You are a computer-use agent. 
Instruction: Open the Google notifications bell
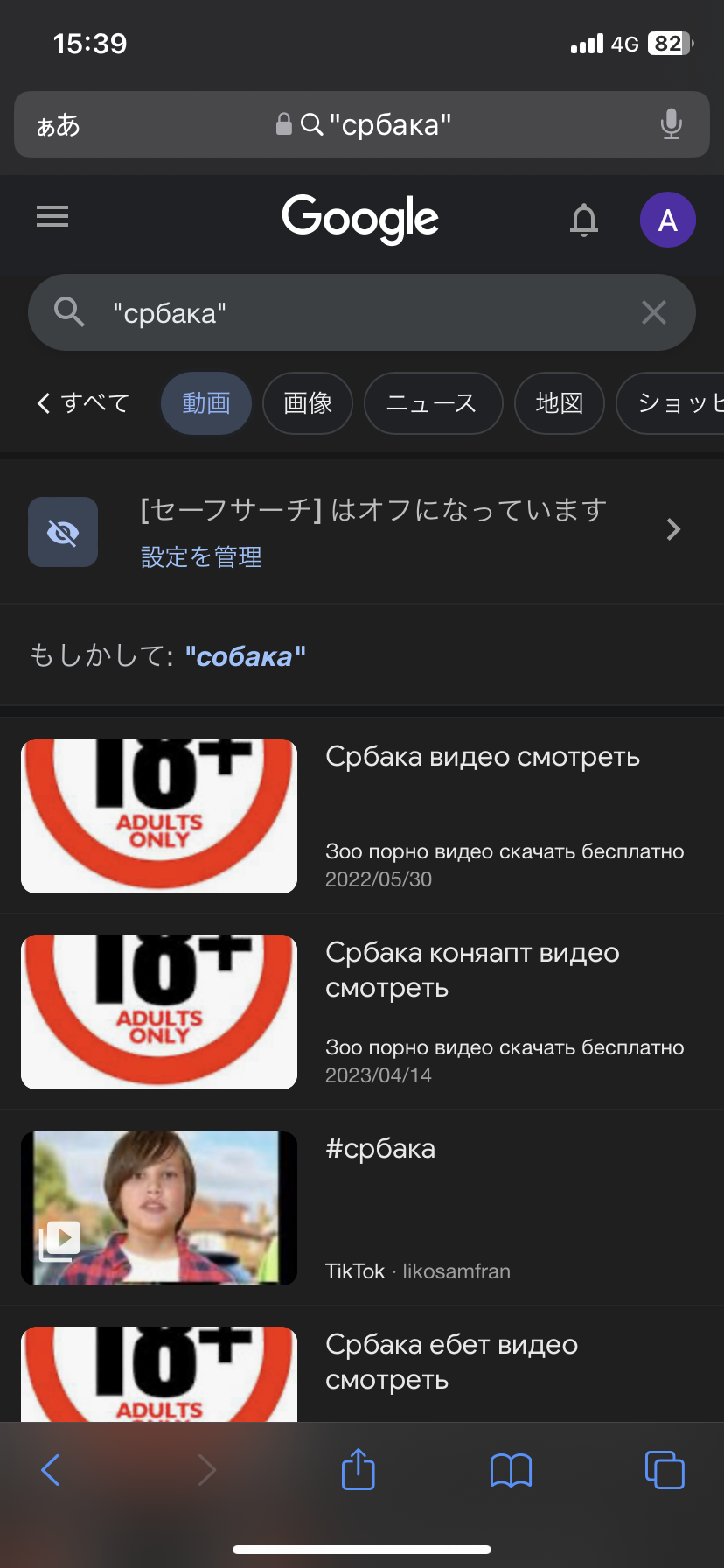(x=584, y=220)
